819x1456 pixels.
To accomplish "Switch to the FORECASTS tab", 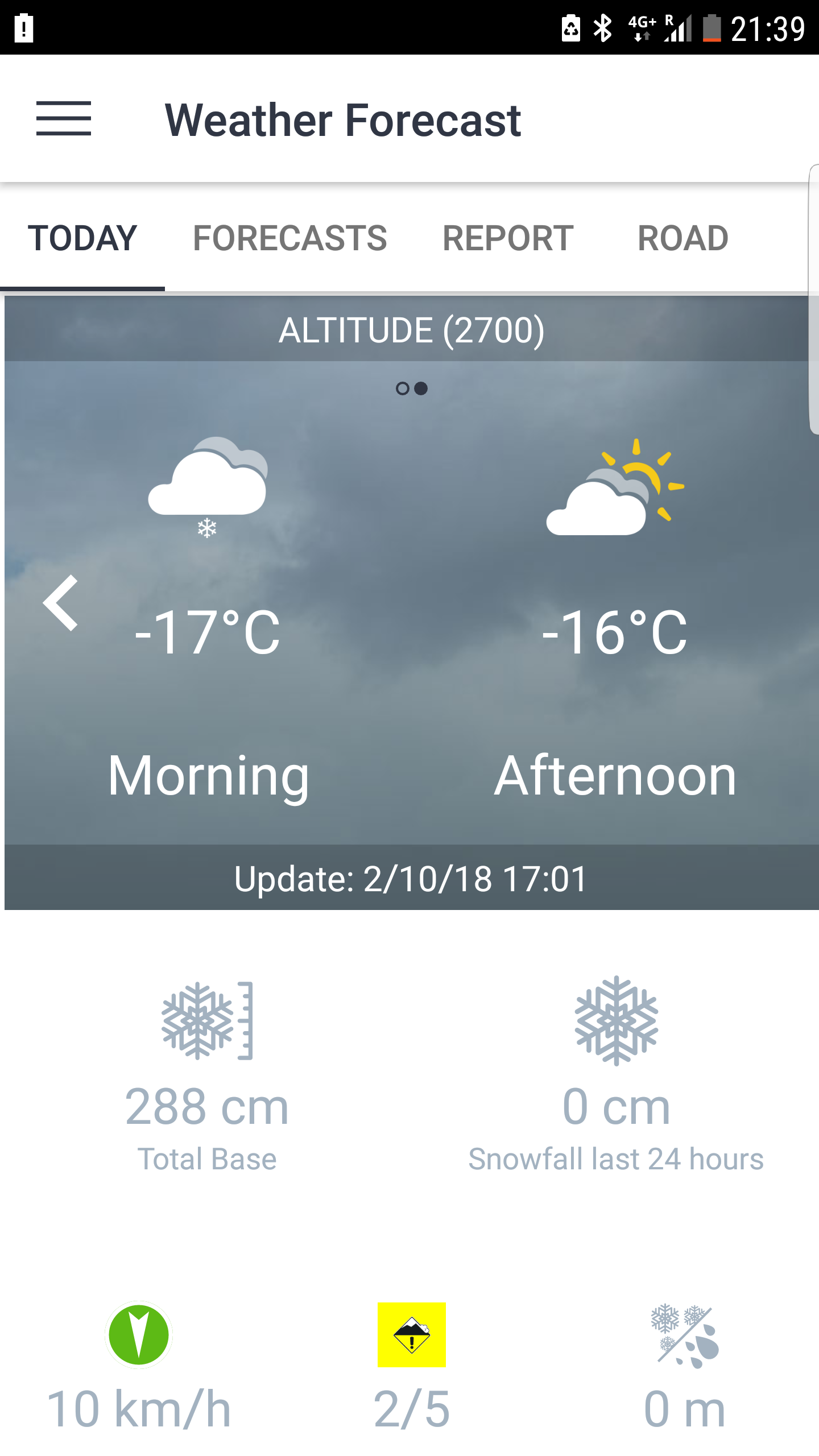I will (x=289, y=238).
